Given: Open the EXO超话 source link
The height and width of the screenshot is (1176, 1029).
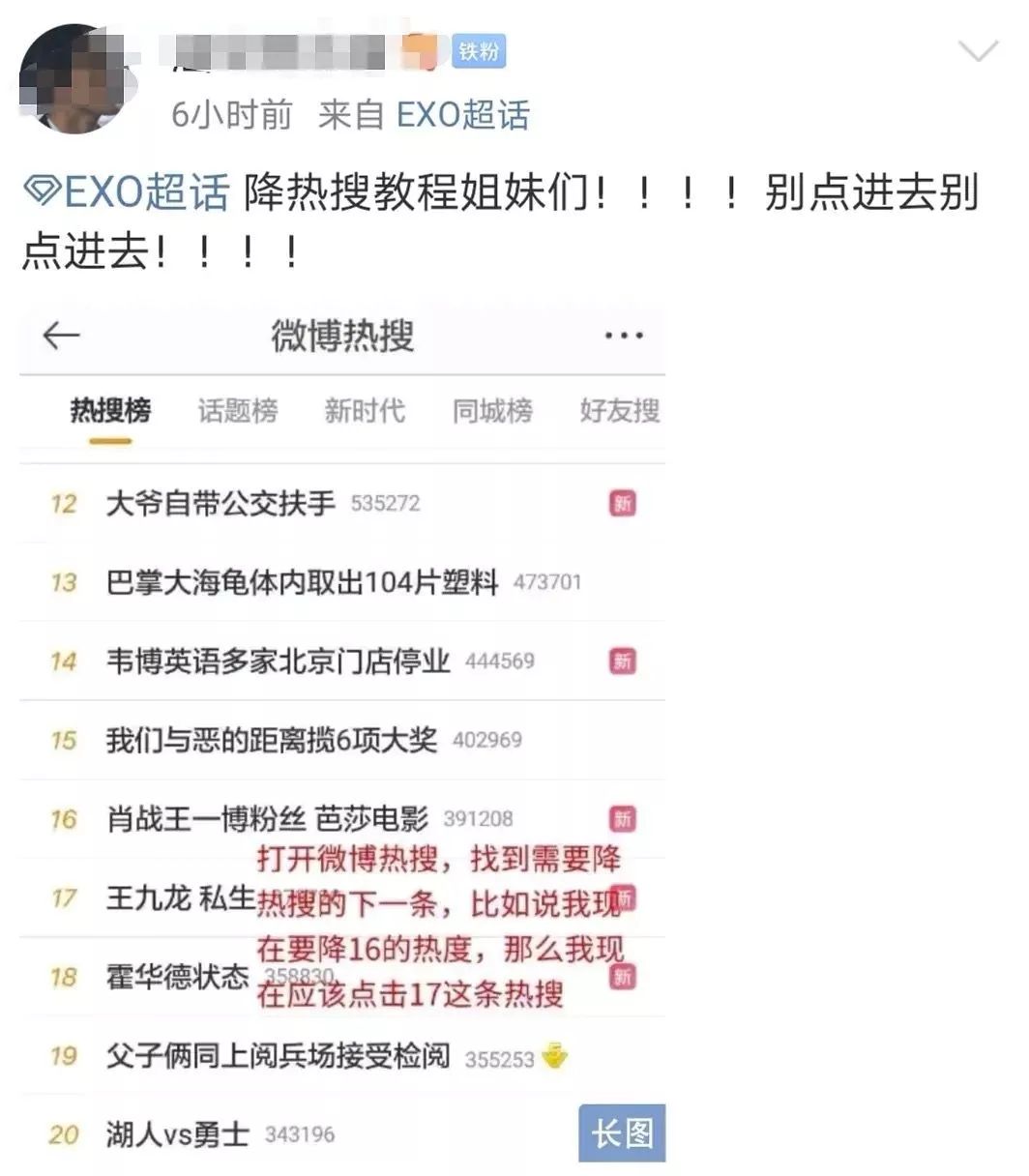Looking at the screenshot, I should (x=462, y=115).
